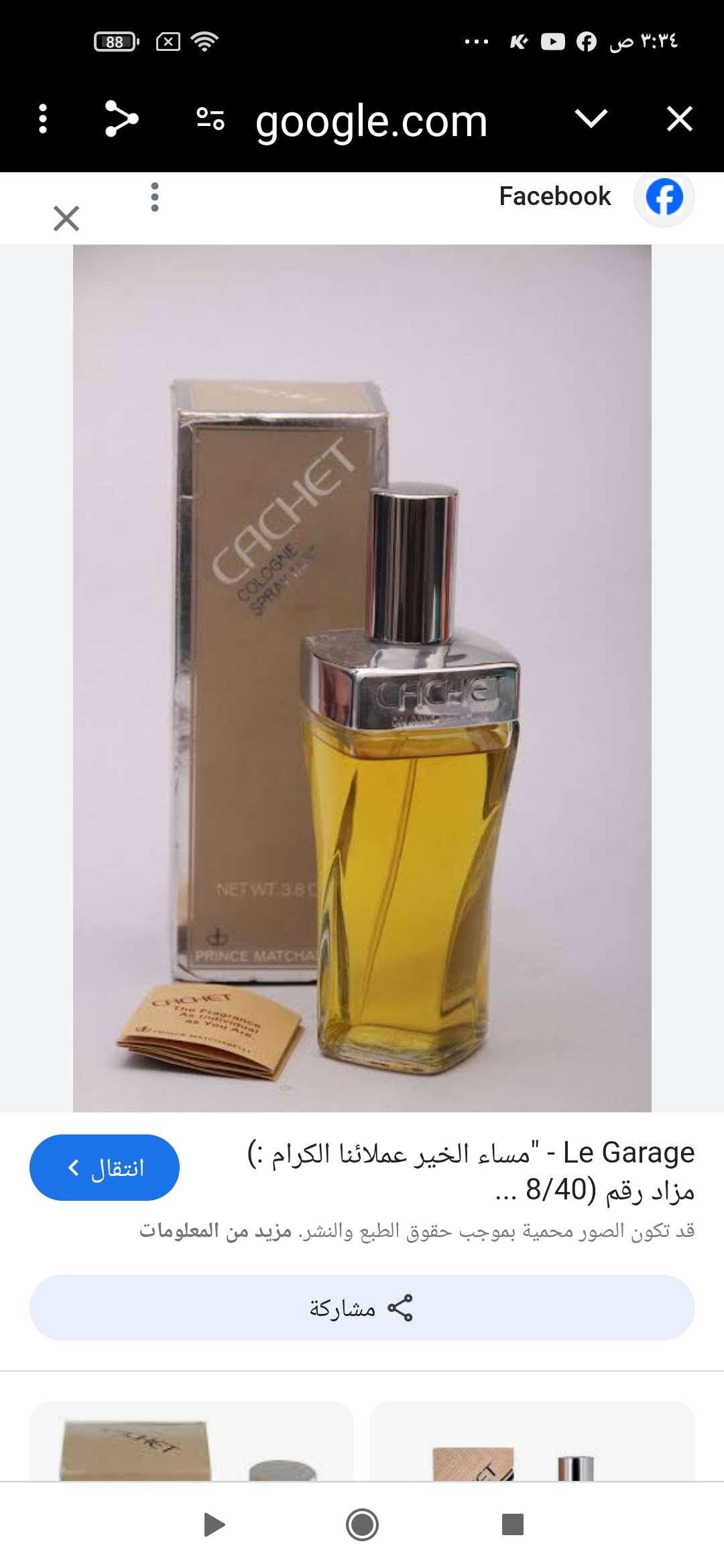Collapse the custom tab with the down chevron

591,119
